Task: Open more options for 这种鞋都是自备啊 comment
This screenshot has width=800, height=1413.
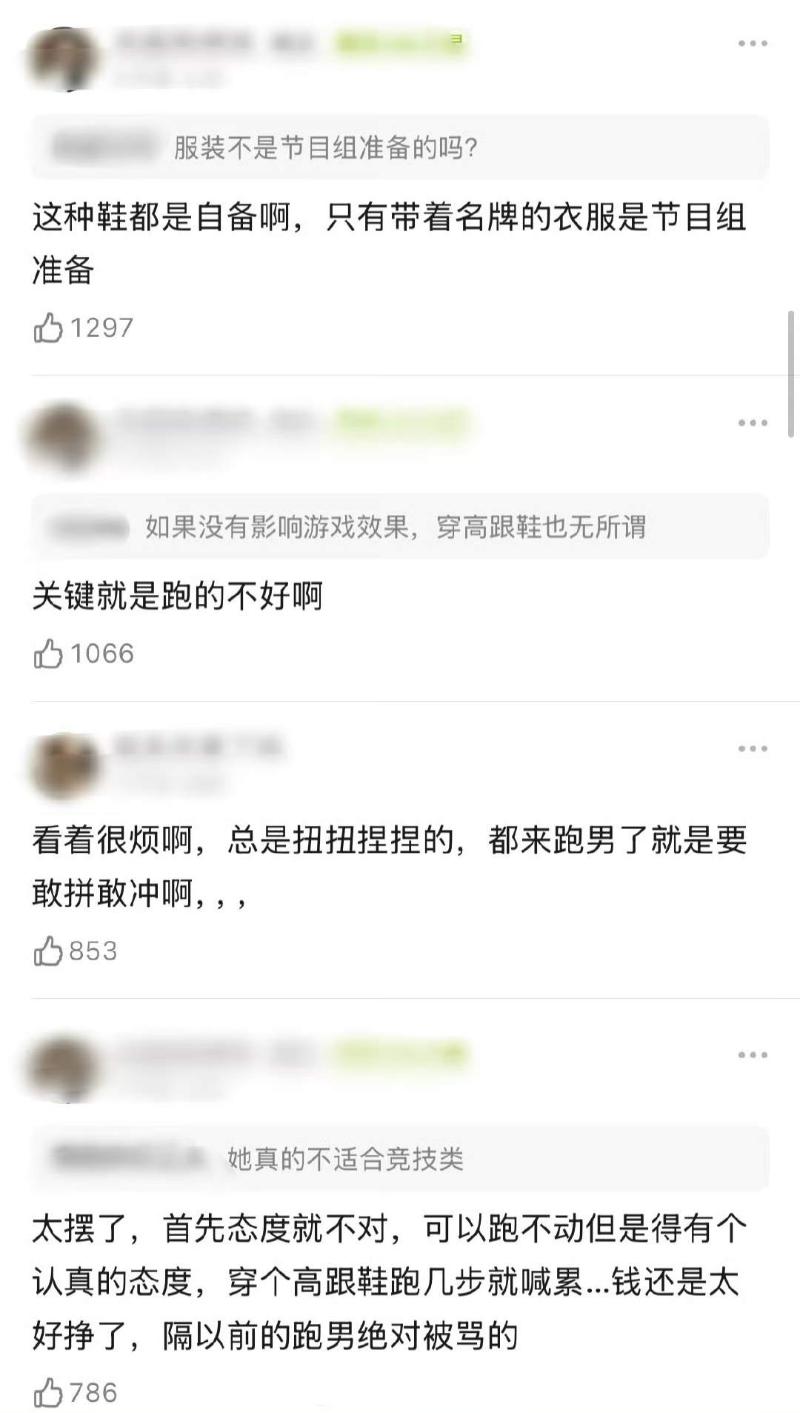Action: pos(752,43)
